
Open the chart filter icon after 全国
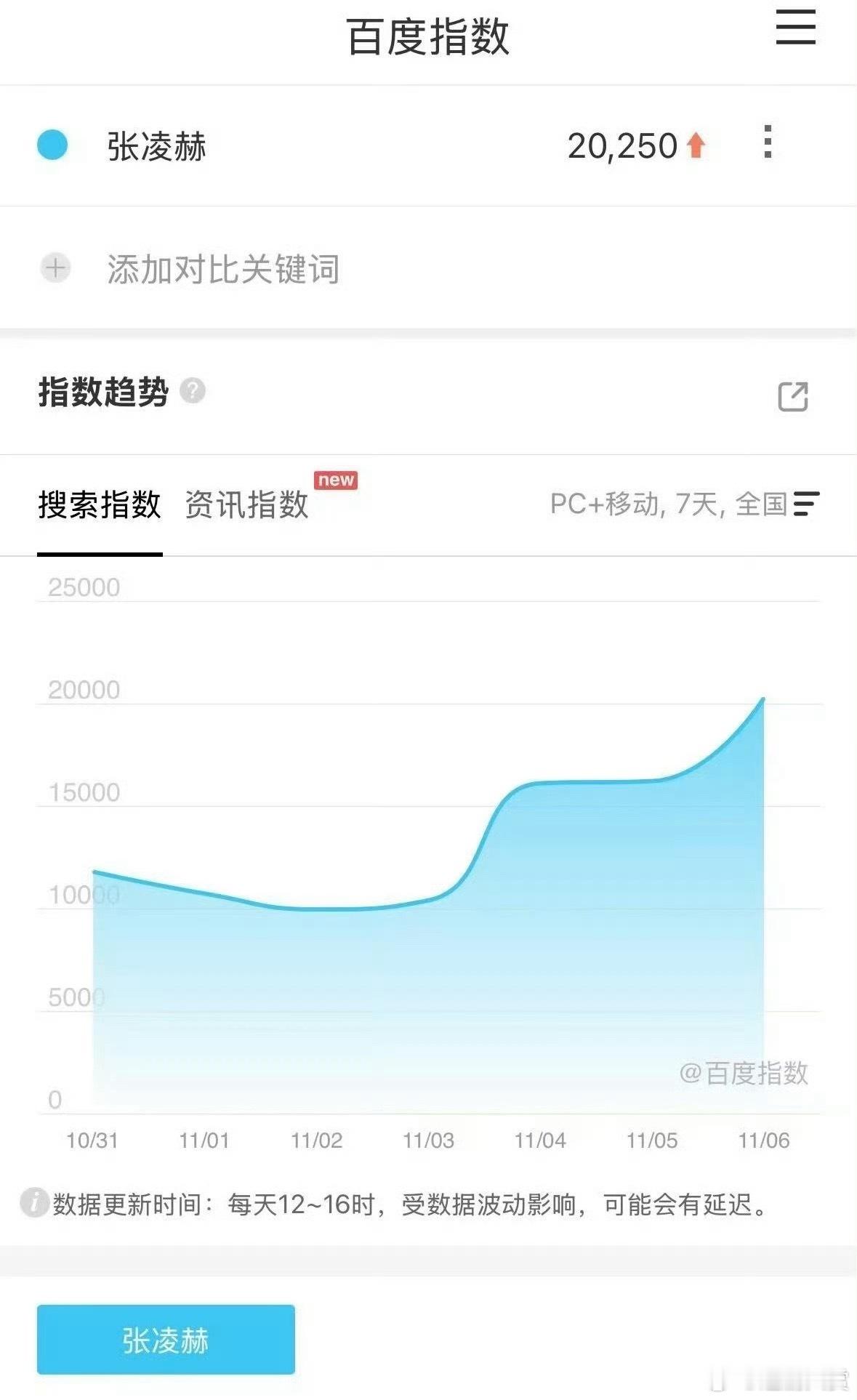805,507
